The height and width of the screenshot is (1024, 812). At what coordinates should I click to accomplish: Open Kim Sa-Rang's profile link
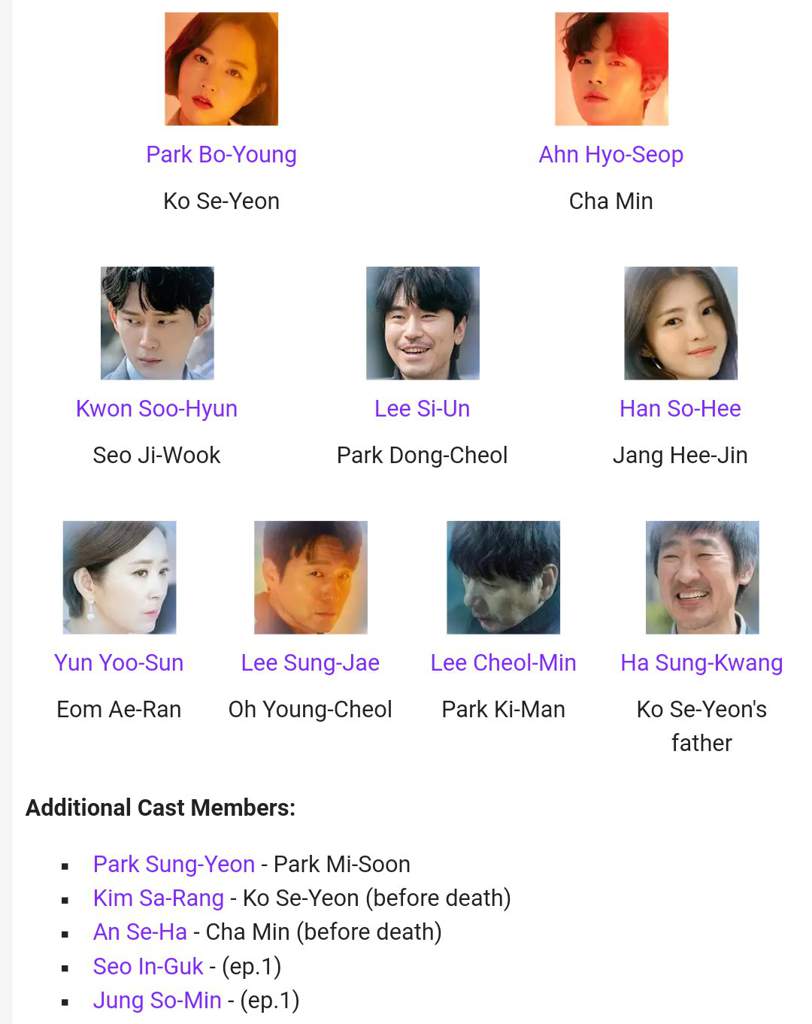[x=158, y=898]
